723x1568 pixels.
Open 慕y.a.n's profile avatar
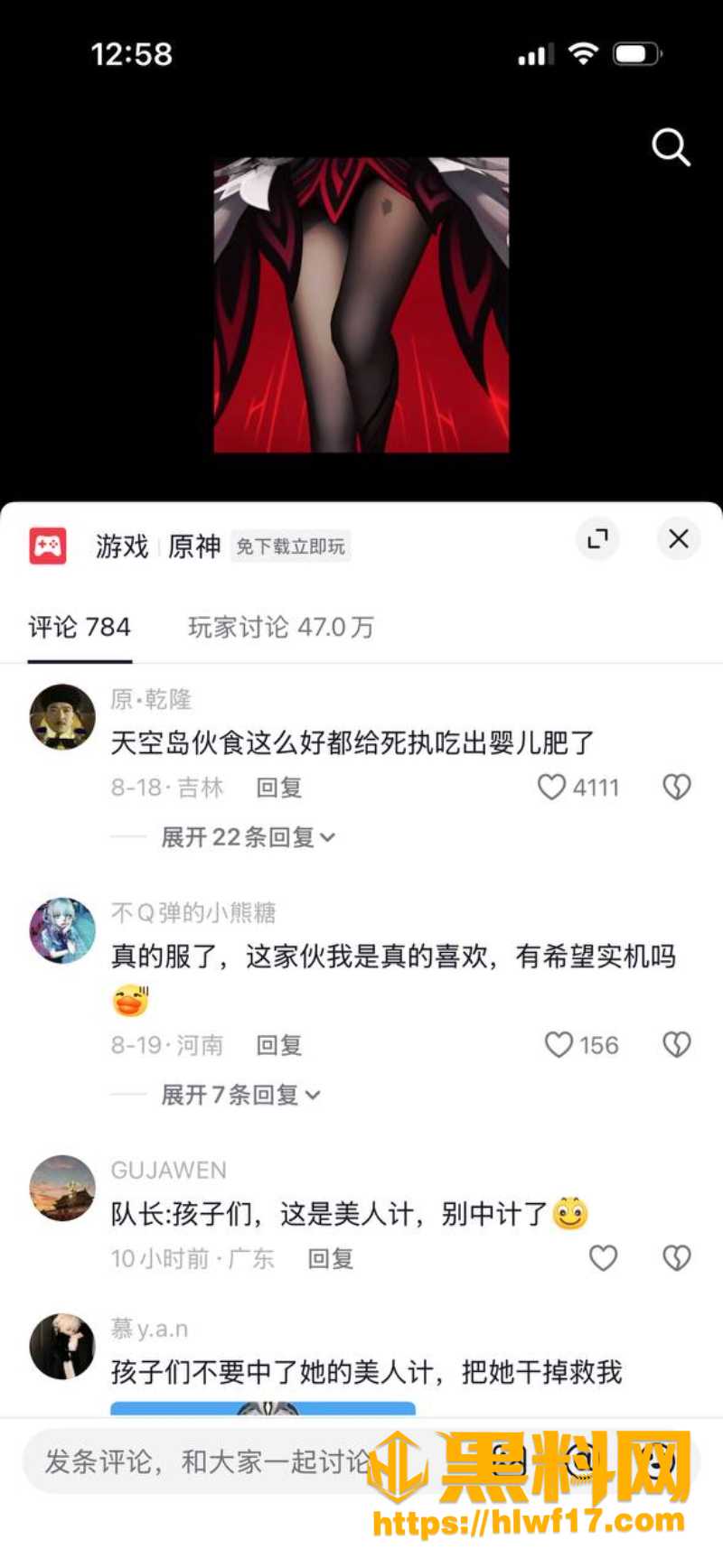point(62,1347)
